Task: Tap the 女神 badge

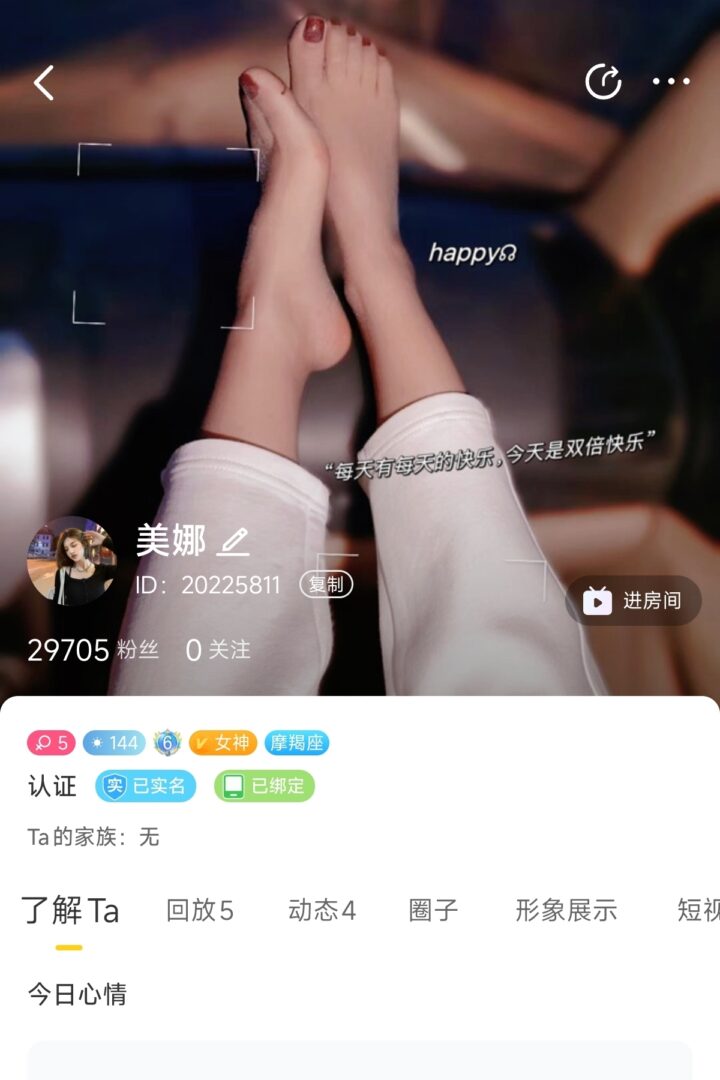Action: 224,743
